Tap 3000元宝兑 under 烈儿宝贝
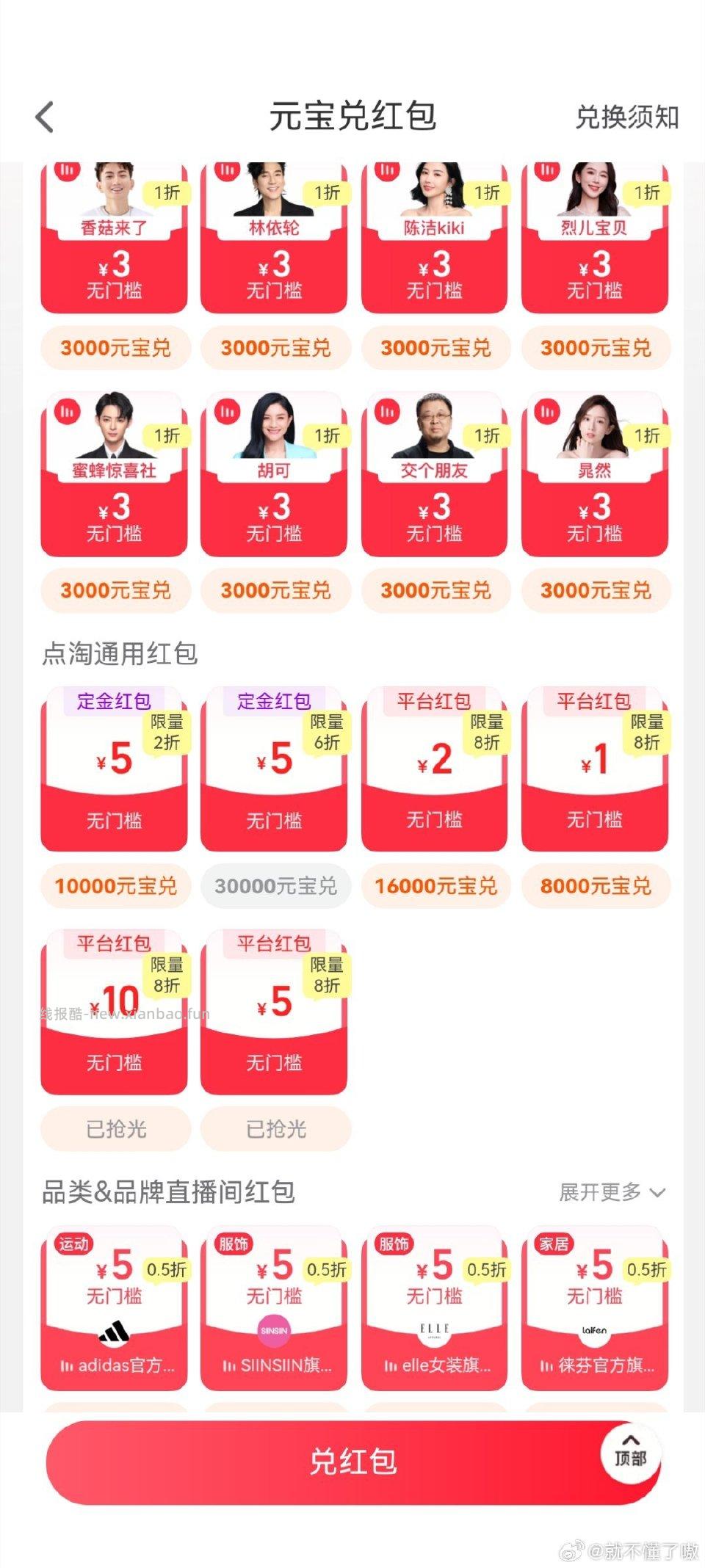This screenshot has width=705, height=1568. 595,347
